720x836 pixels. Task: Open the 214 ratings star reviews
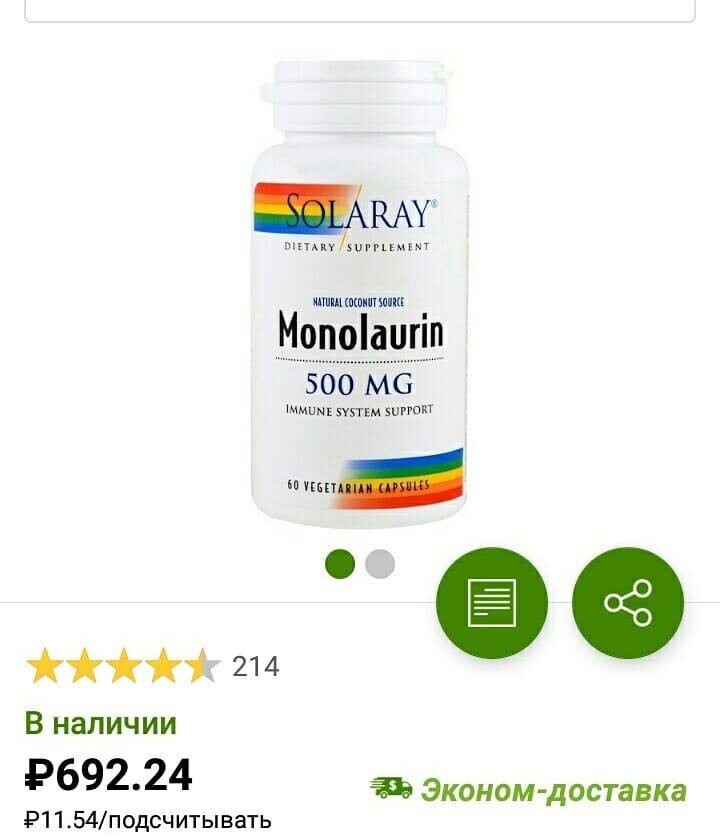tap(152, 666)
